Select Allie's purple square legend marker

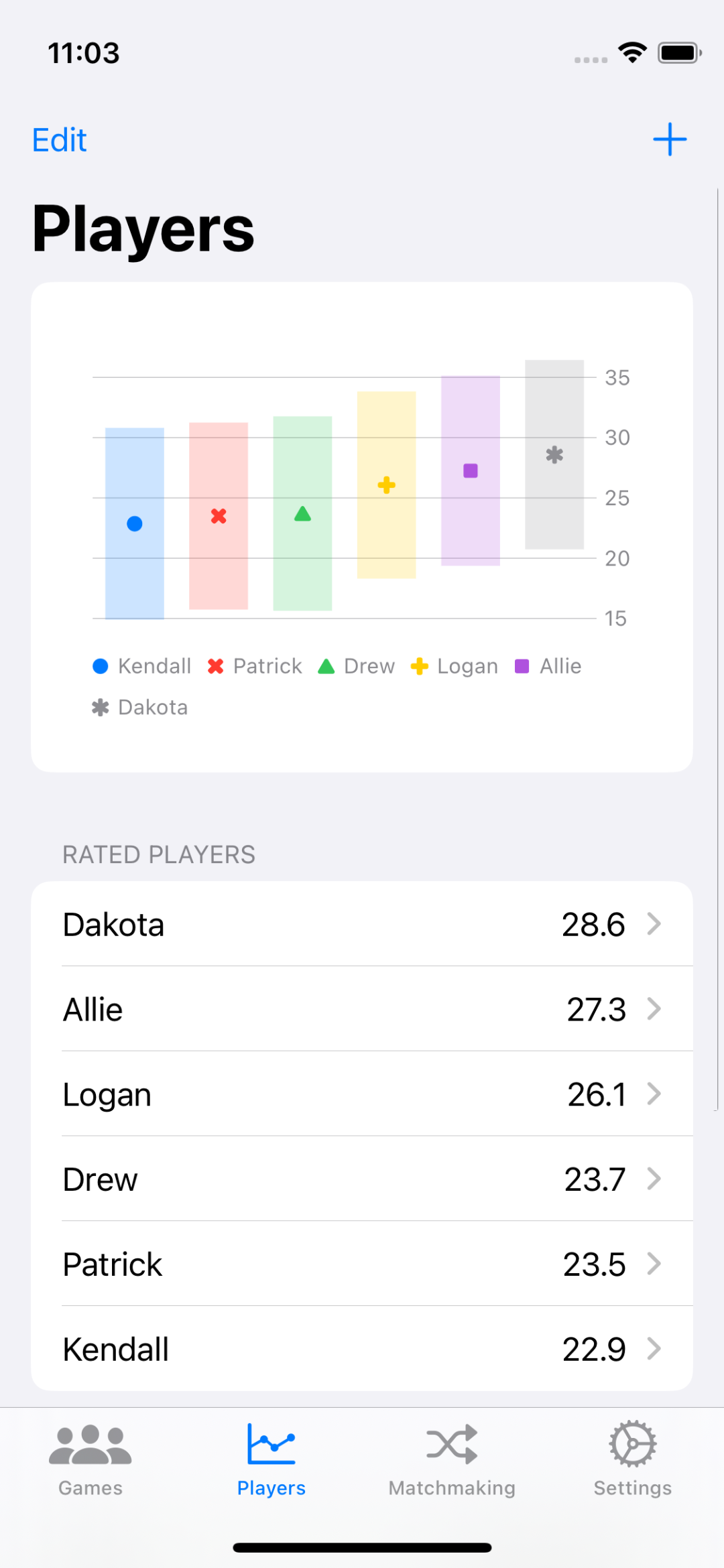pyautogui.click(x=523, y=665)
